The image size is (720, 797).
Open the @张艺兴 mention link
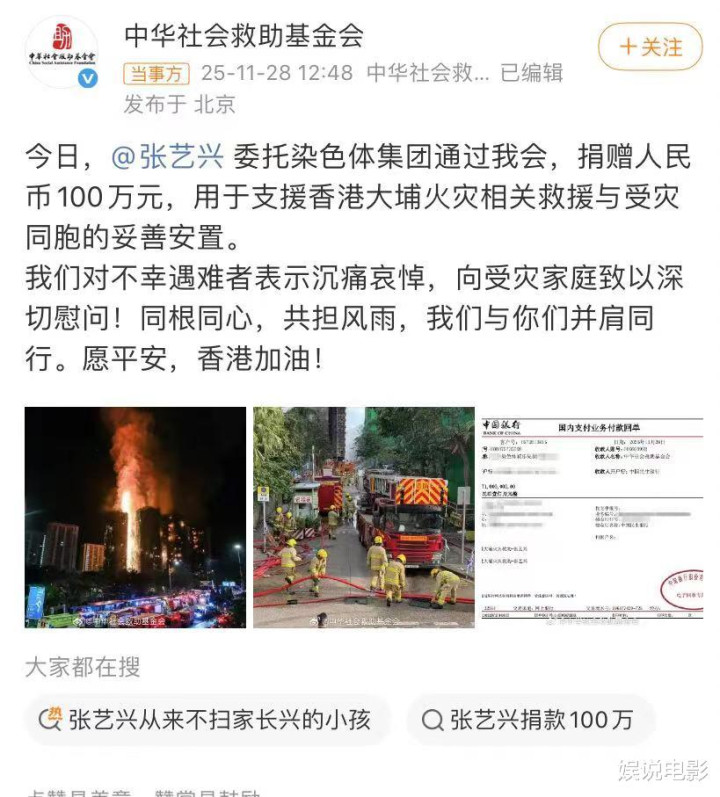(x=166, y=158)
